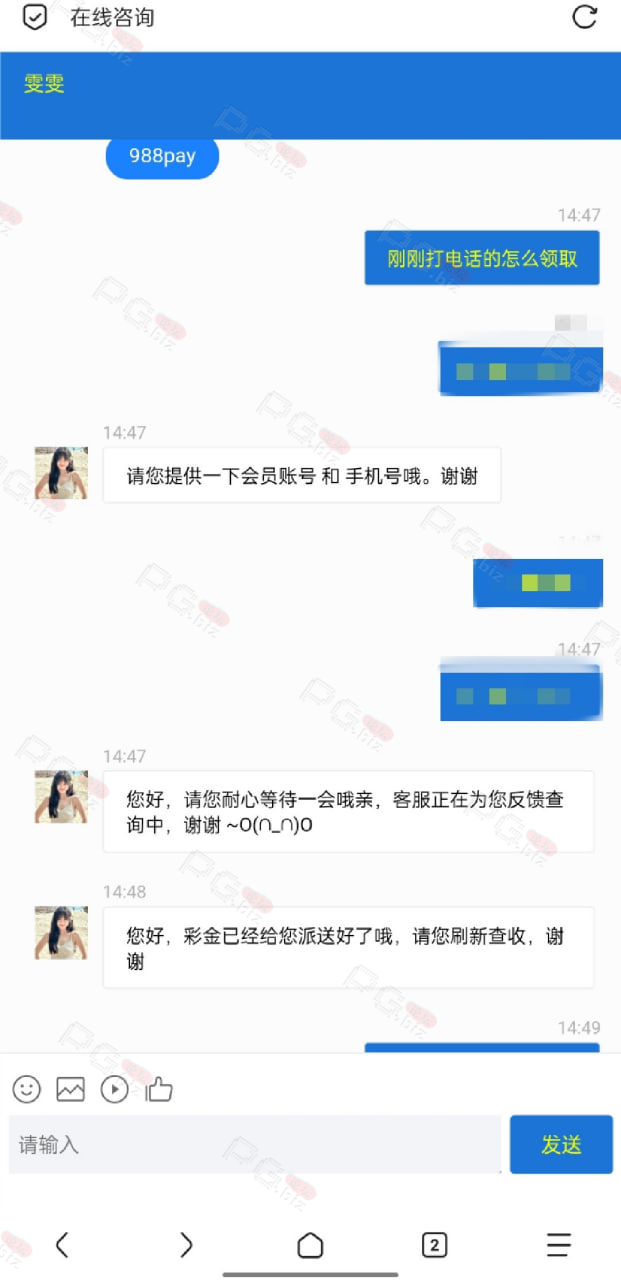View the open browser tabs
Screen dimensions: 621x1280
coord(434,1245)
